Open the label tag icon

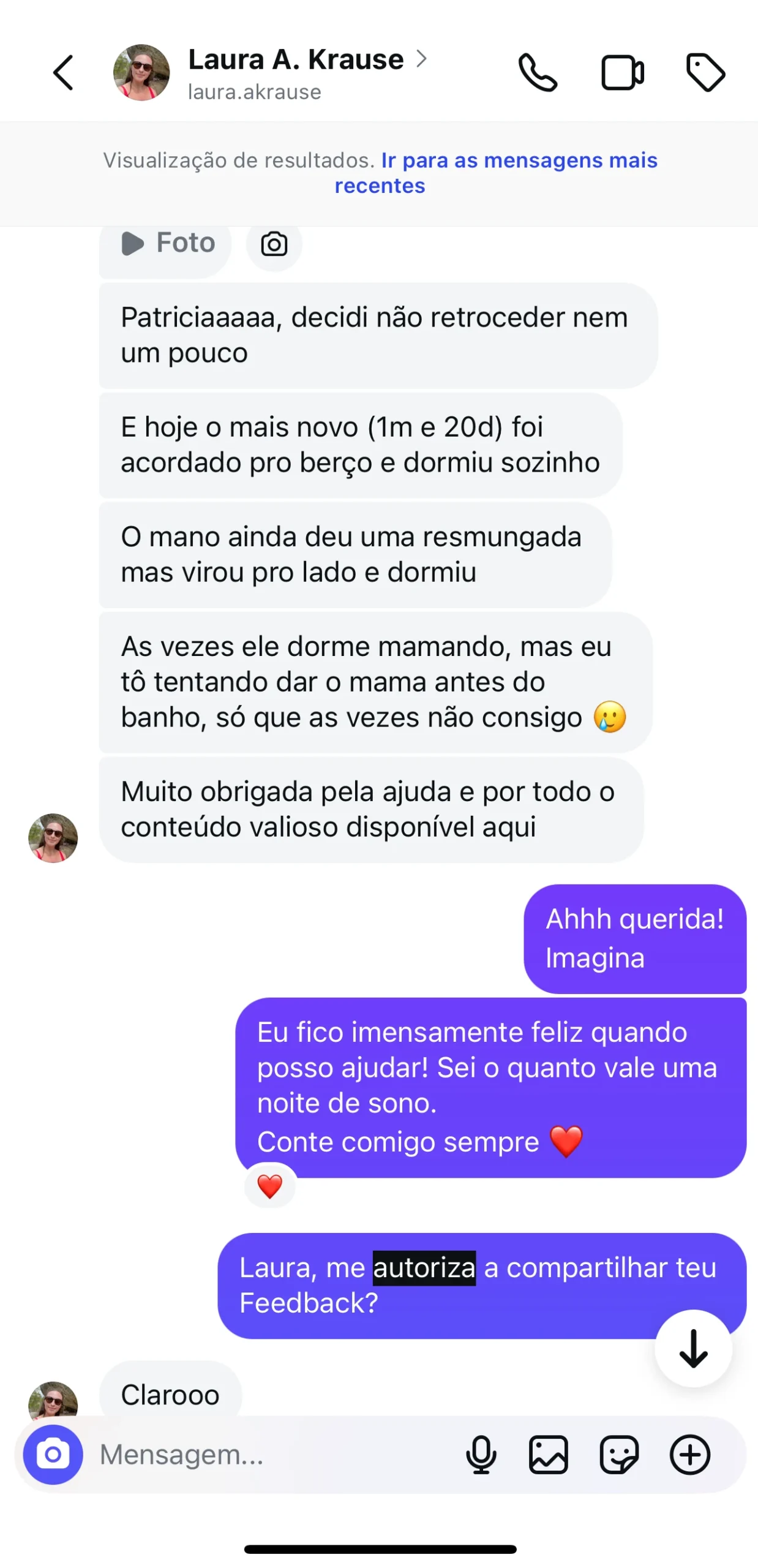pyautogui.click(x=705, y=73)
